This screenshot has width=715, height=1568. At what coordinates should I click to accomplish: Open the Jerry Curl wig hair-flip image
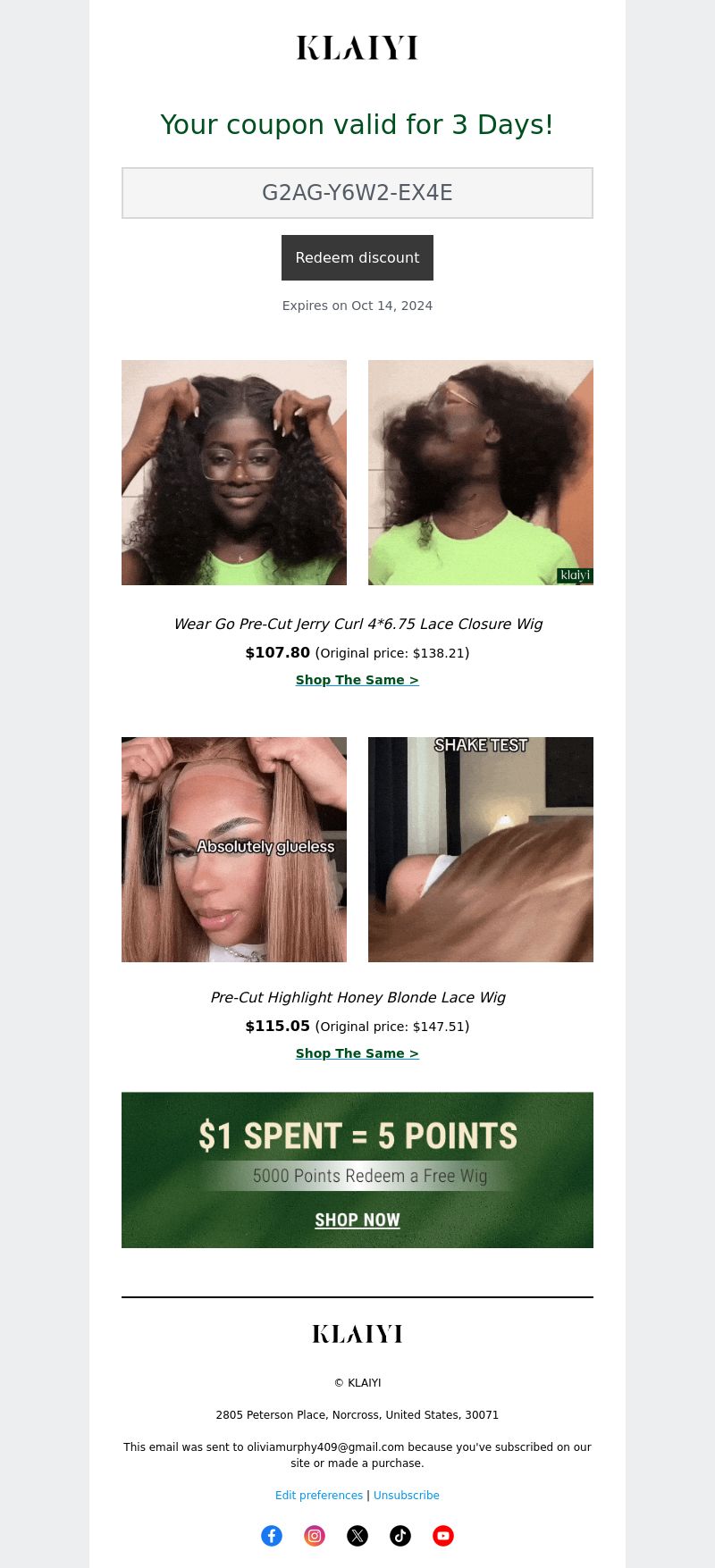[x=481, y=473]
